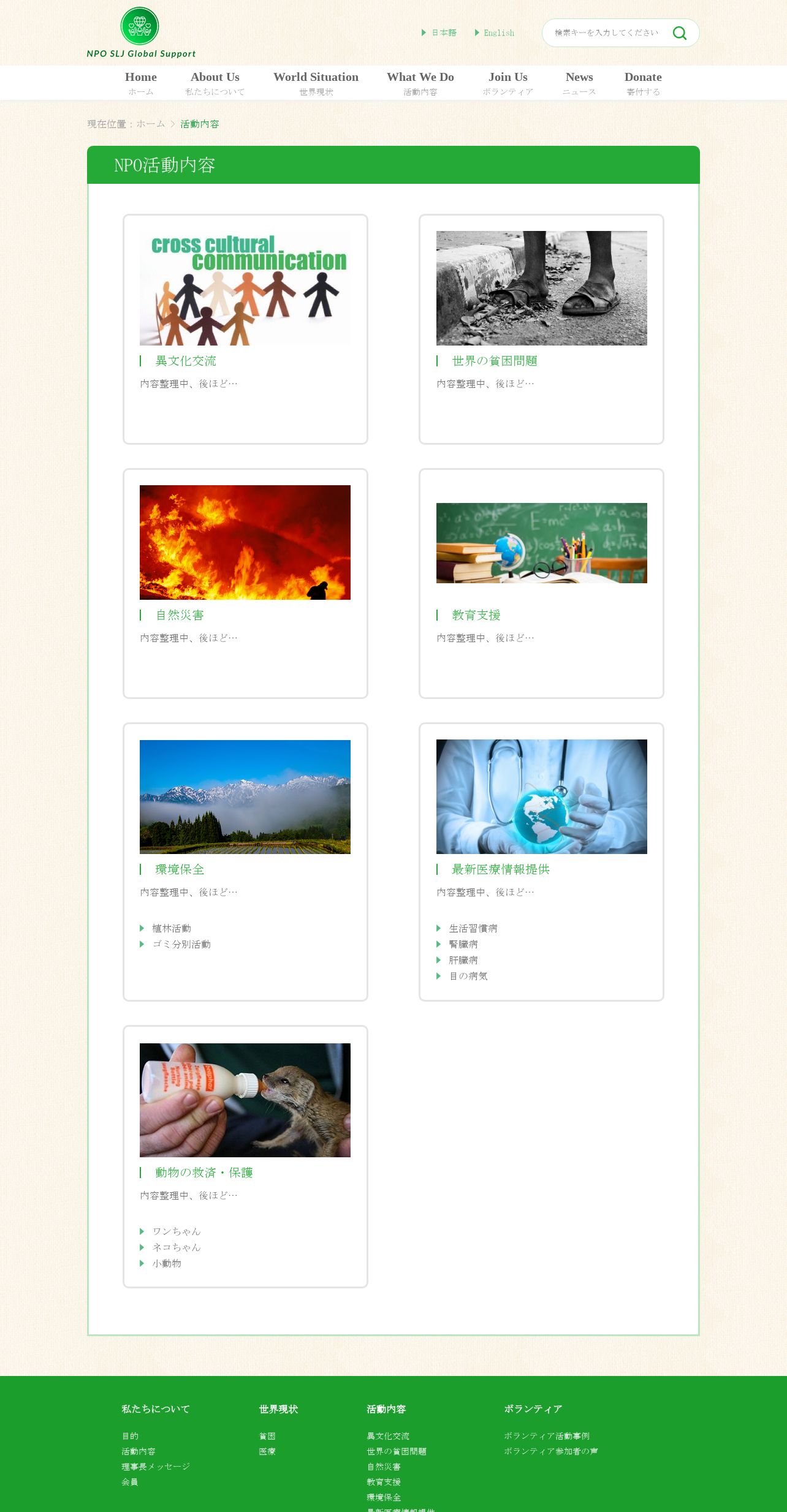This screenshot has height=1512, width=787.
Task: Switch language to 日本語
Action: pyautogui.click(x=439, y=33)
